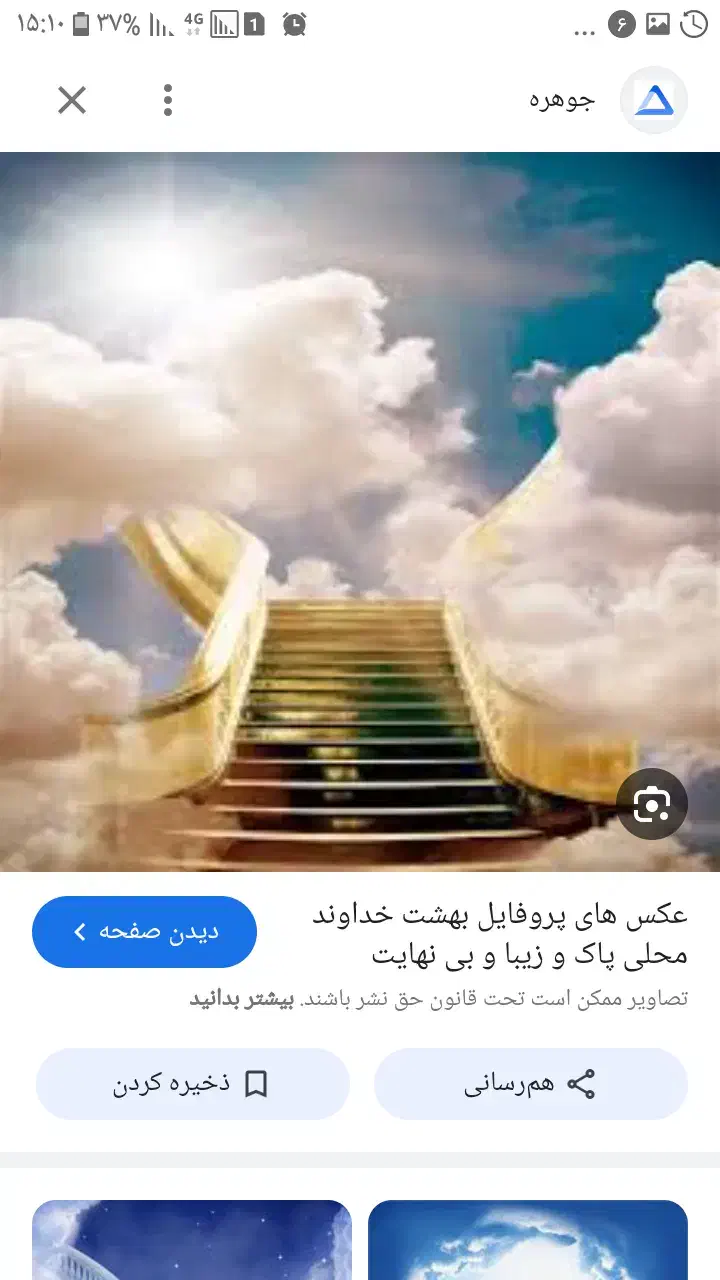Tap the دیدن صفحه button
This screenshot has width=720, height=1280.
144,932
